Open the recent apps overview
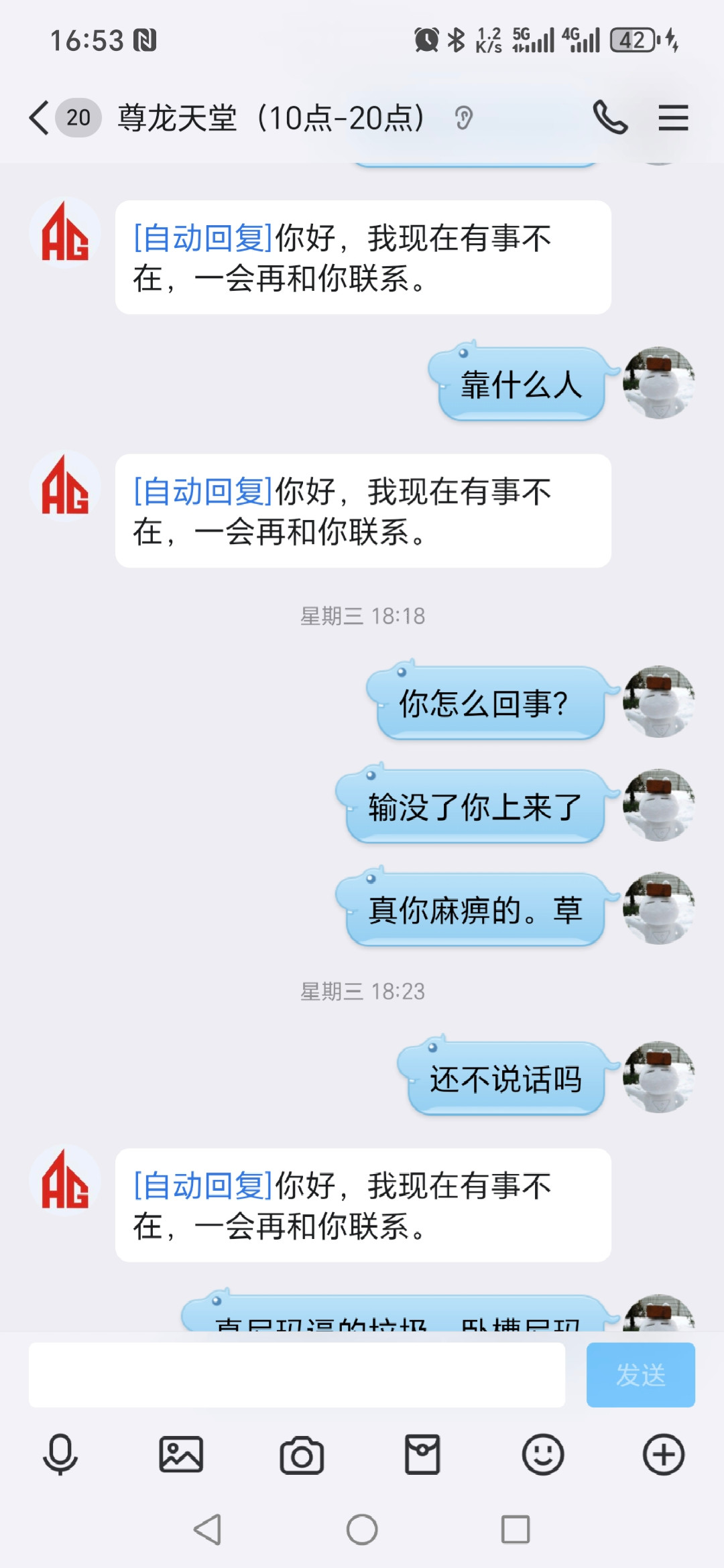724x1568 pixels. tap(516, 1530)
